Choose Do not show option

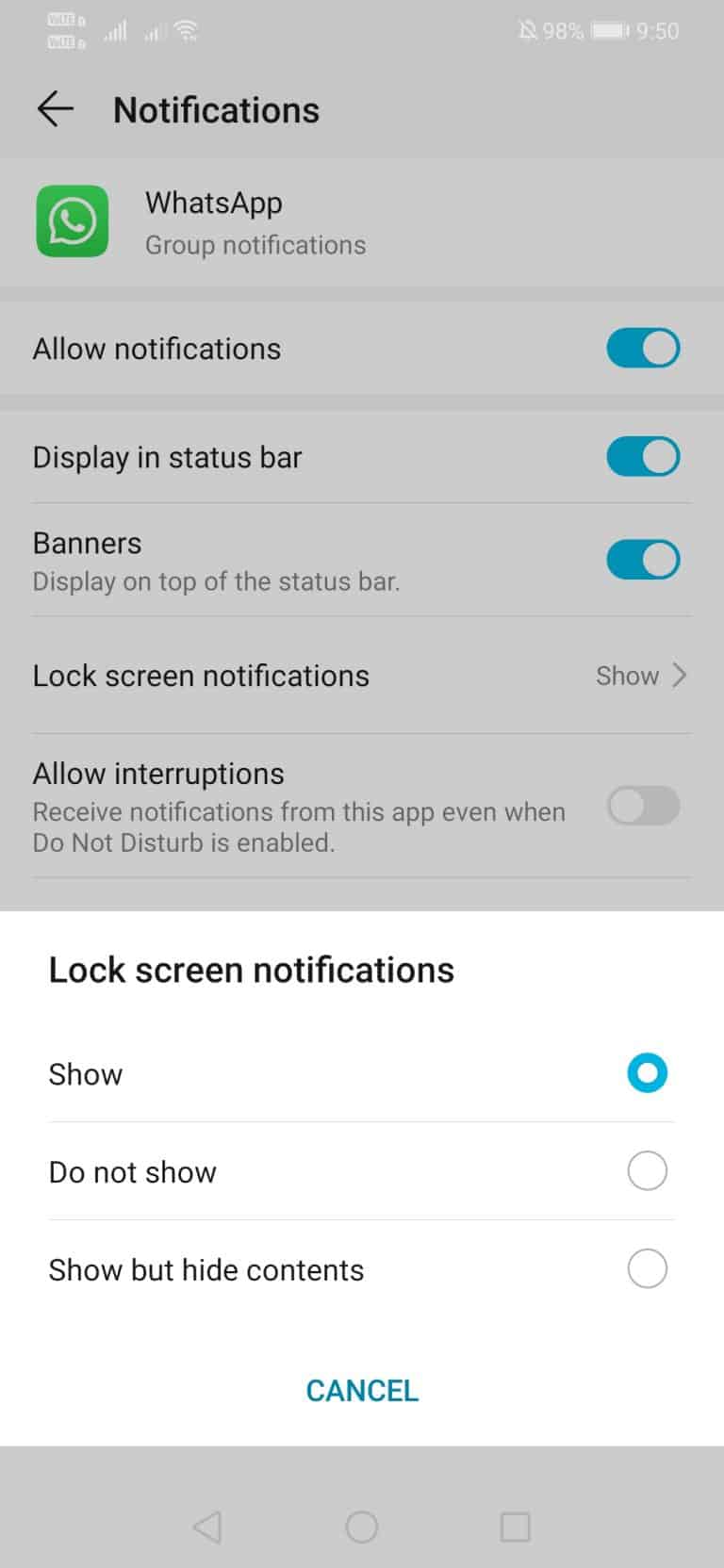[x=646, y=1170]
